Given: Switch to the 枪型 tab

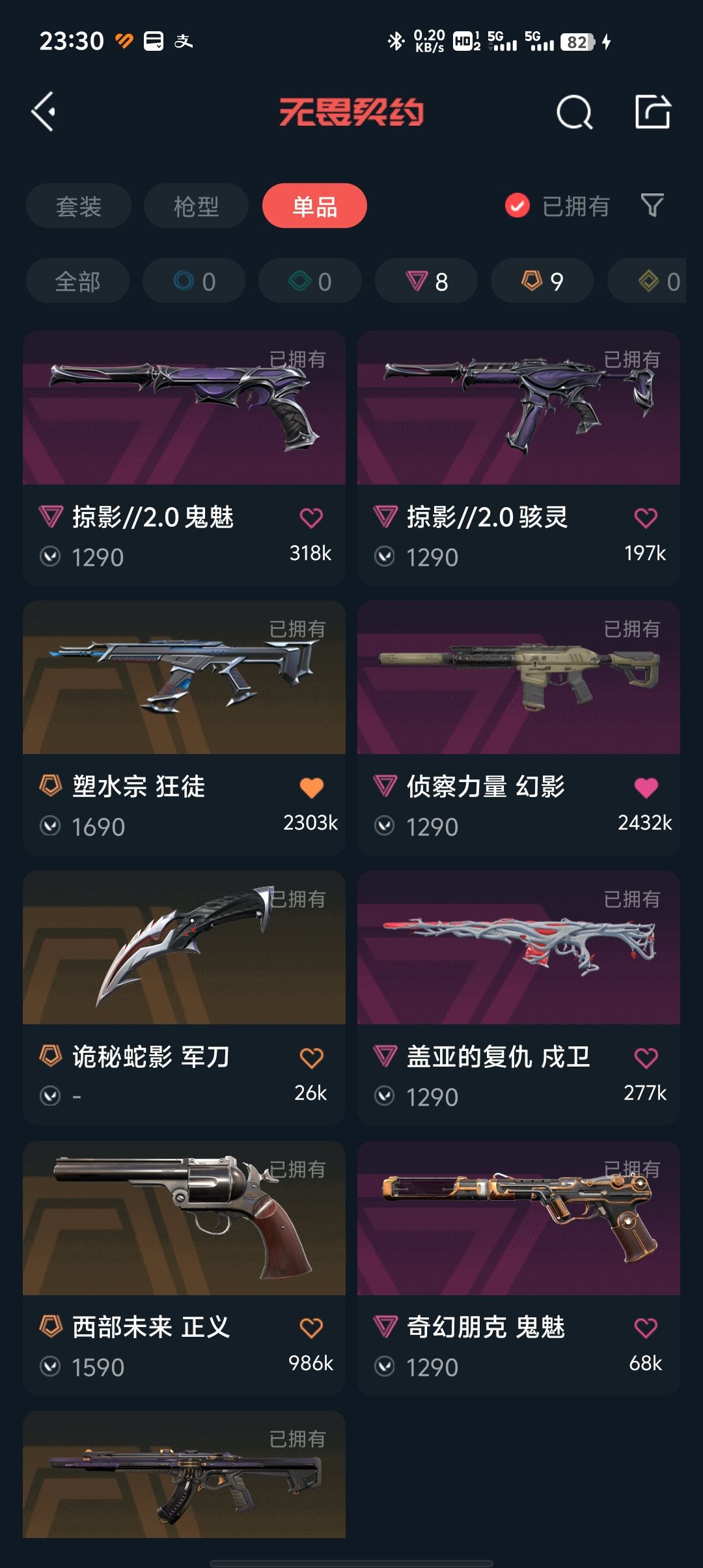Looking at the screenshot, I should click(x=196, y=206).
